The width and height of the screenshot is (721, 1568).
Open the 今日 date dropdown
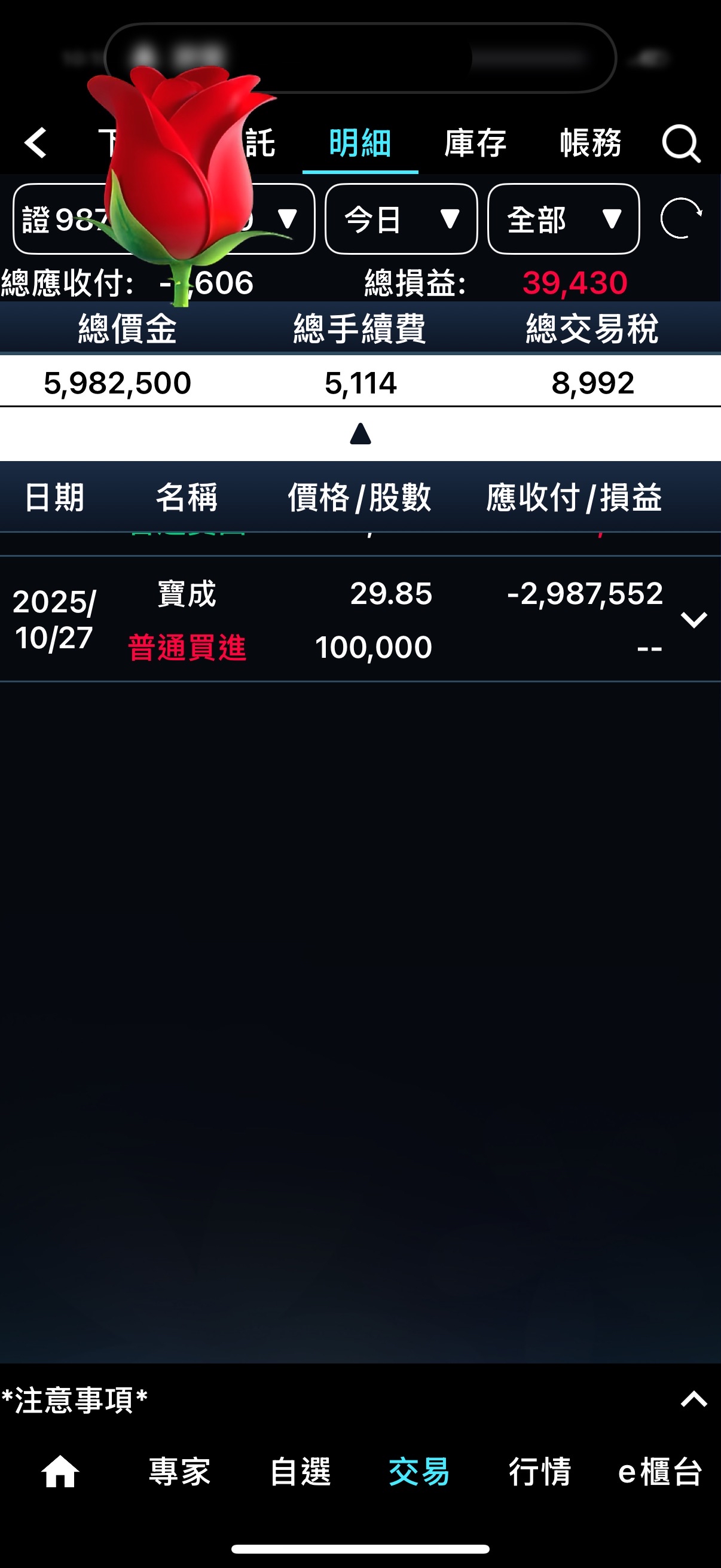pyautogui.click(x=401, y=219)
